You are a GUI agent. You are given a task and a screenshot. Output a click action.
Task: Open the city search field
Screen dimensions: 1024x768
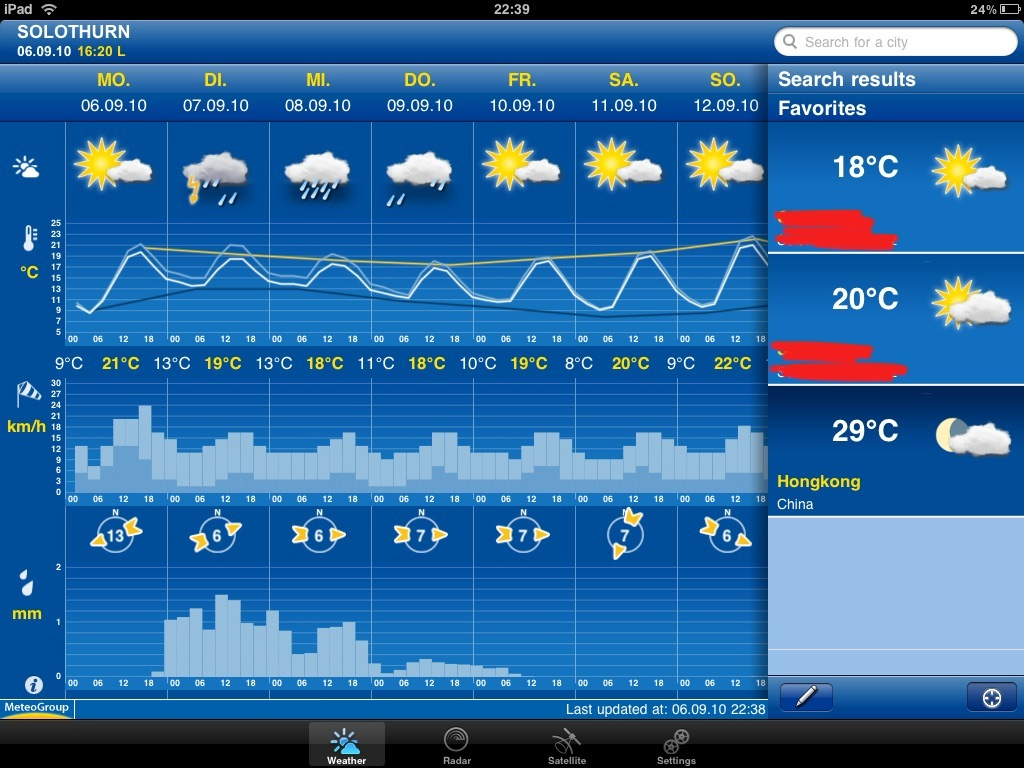coord(895,42)
